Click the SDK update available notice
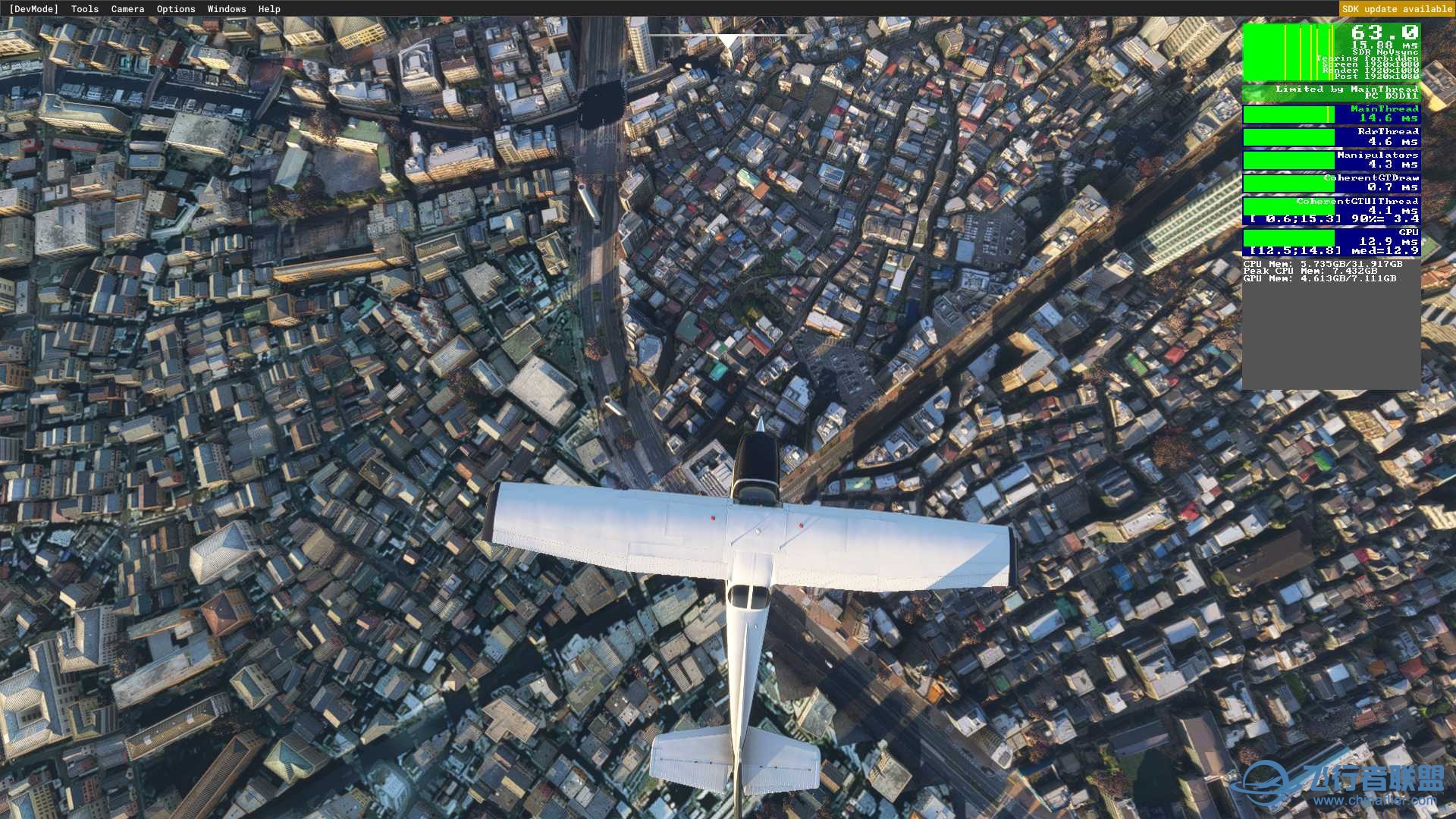Image resolution: width=1456 pixels, height=819 pixels. click(1397, 9)
